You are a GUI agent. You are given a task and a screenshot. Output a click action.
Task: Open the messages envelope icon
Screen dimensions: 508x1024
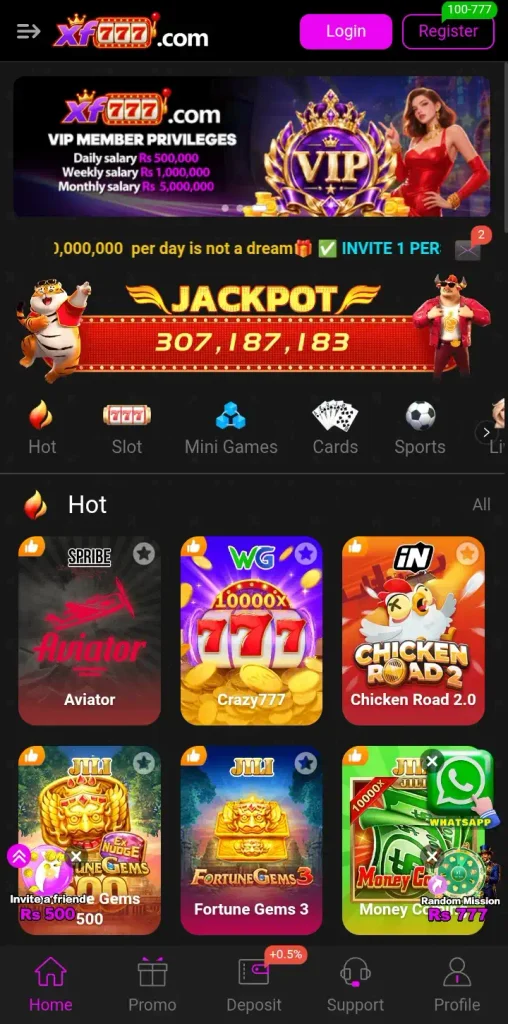coord(468,249)
